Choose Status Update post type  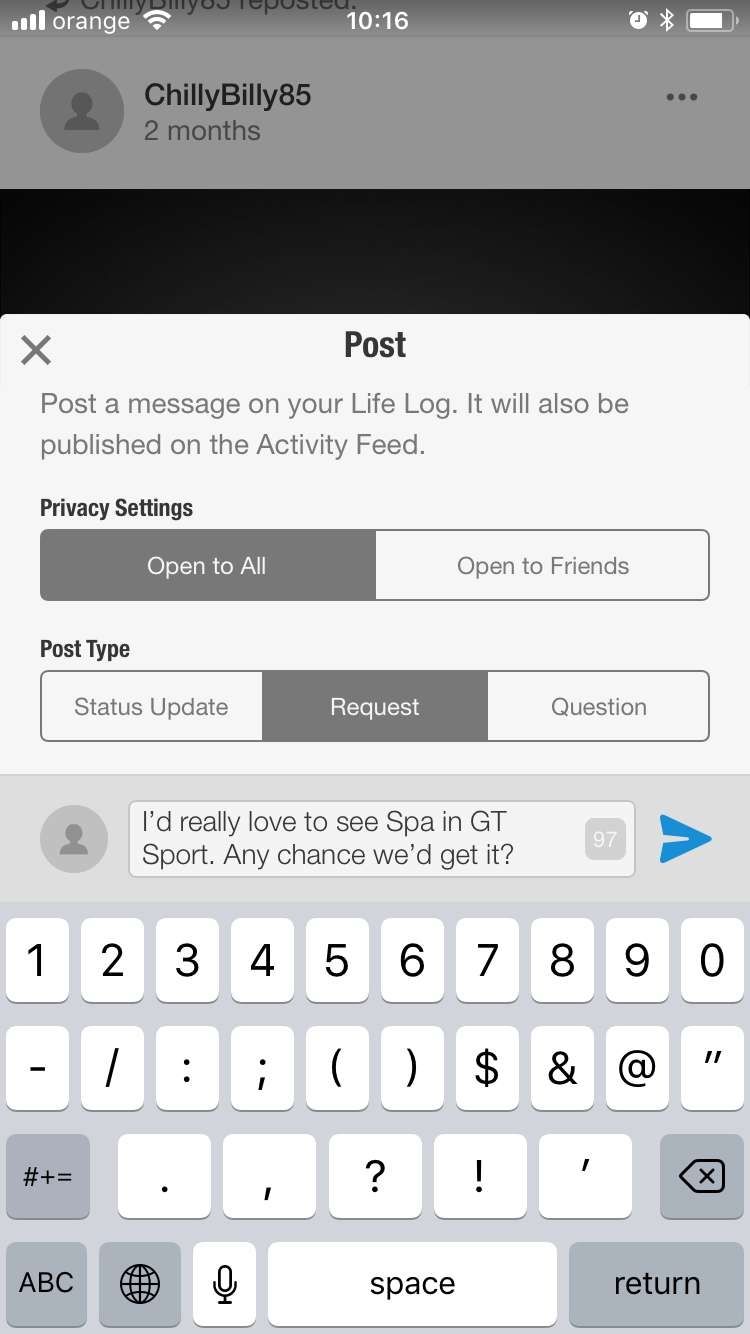(151, 706)
